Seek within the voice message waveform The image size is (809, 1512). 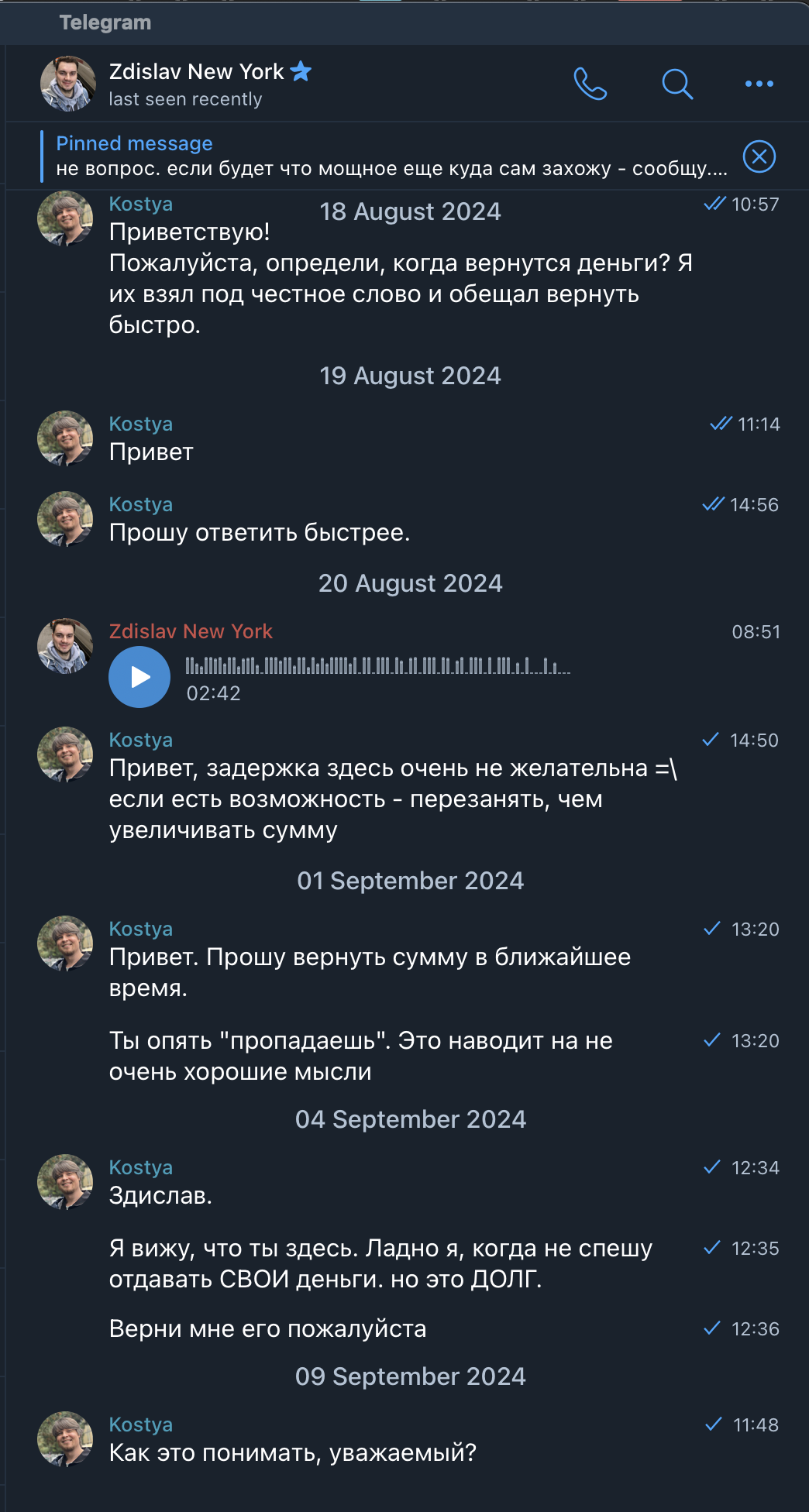coord(377,665)
